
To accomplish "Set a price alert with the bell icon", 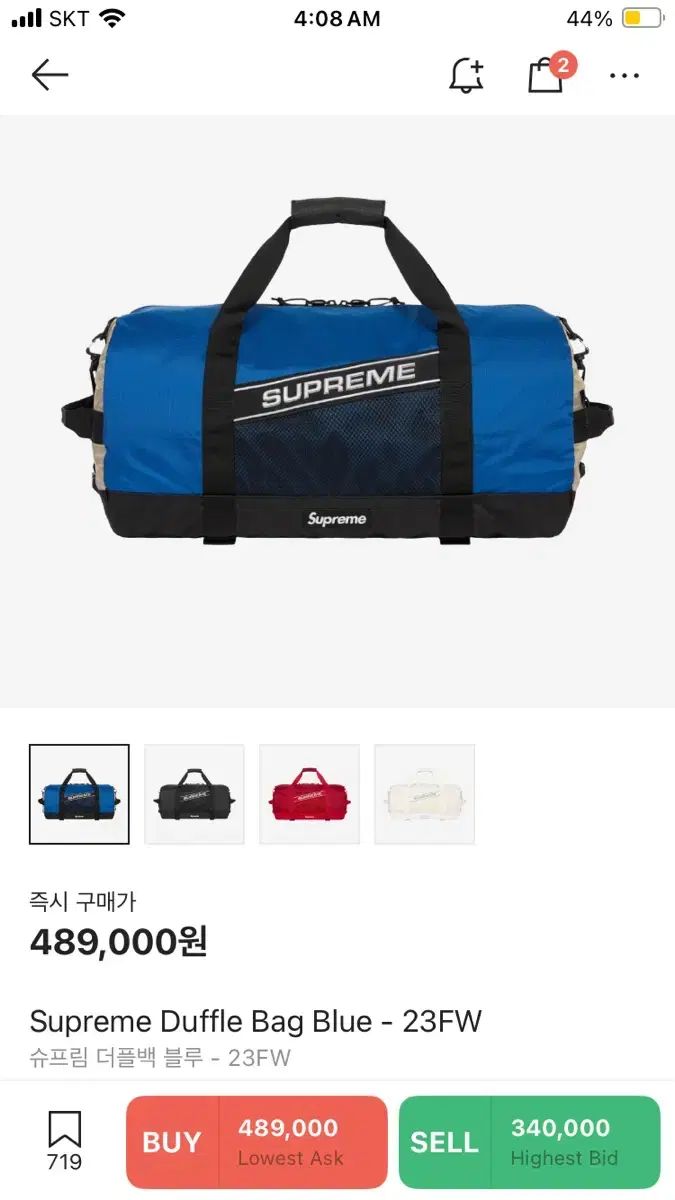I will [x=466, y=76].
